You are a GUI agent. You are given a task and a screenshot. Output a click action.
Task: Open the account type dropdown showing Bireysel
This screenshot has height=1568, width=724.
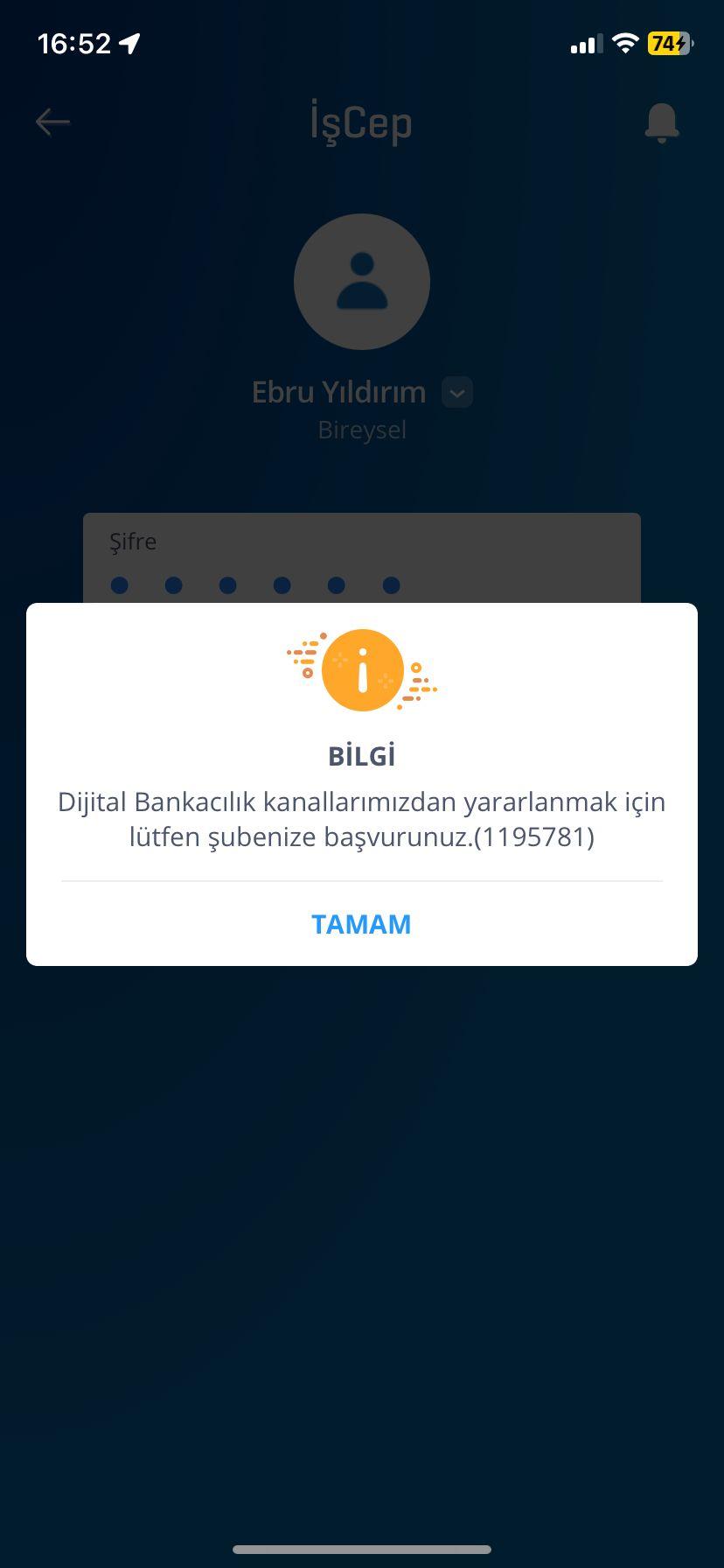[x=361, y=430]
